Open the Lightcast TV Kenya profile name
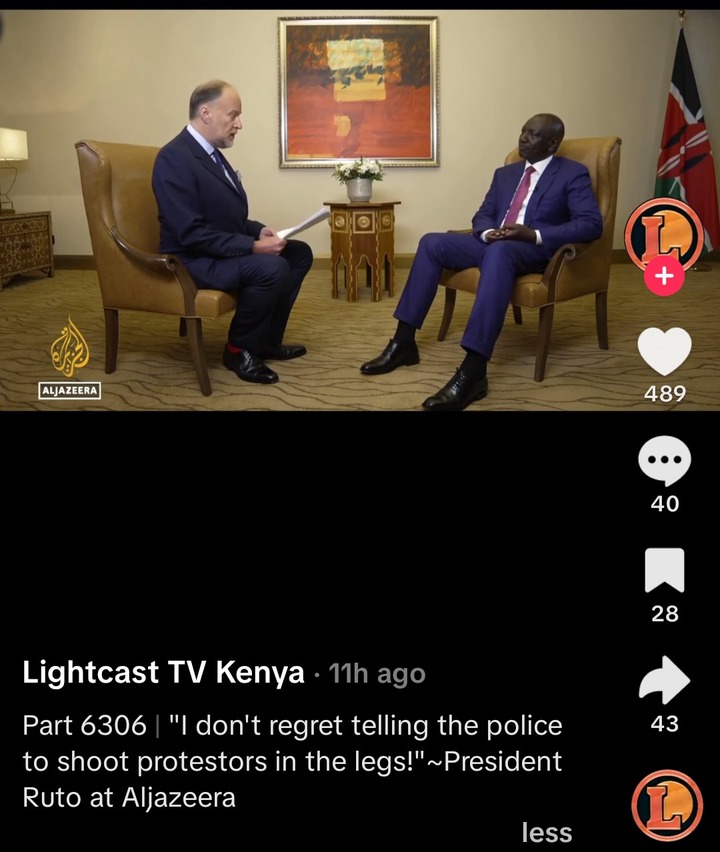This screenshot has width=720, height=852. point(163,673)
